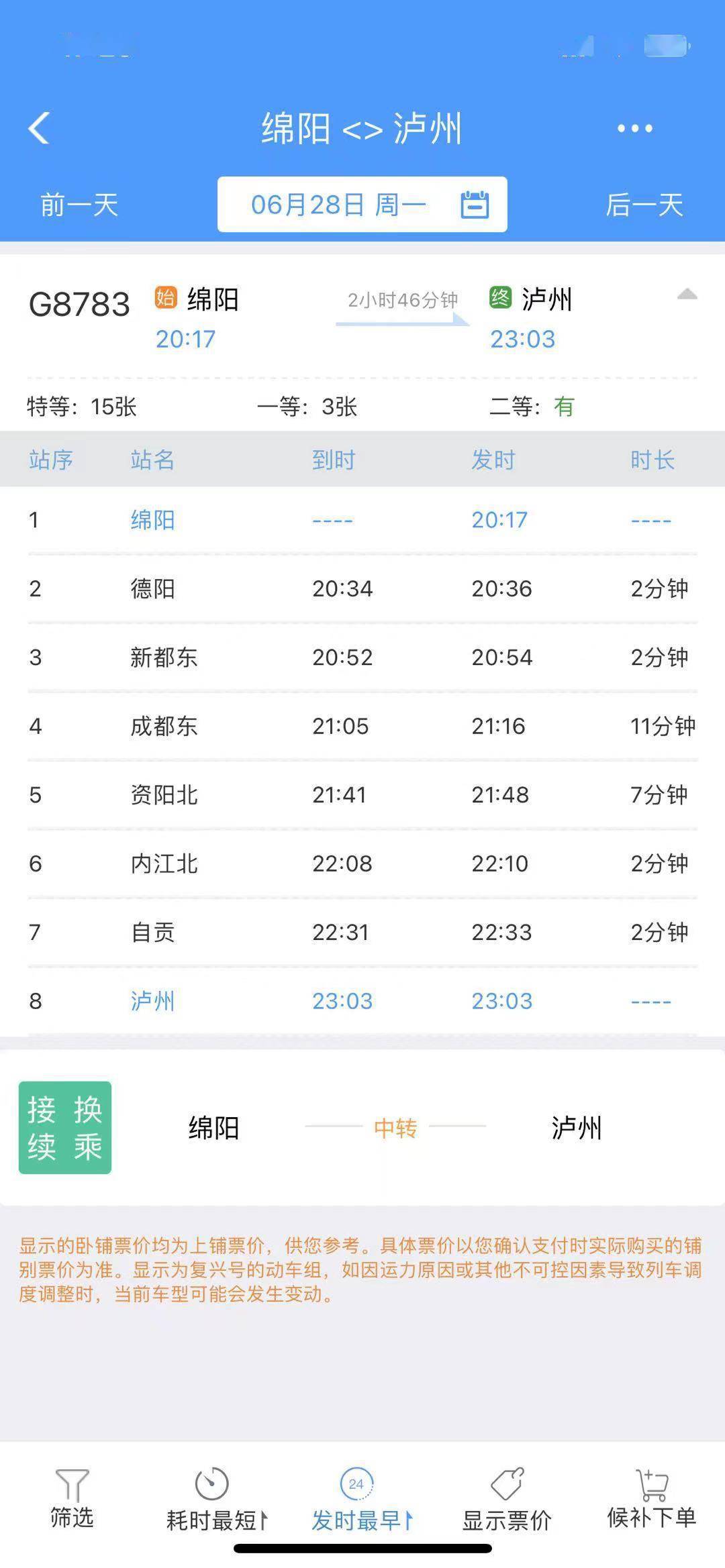Screen dimensions: 725x1568
Task: Collapse the G8783 stop list
Action: [x=687, y=295]
